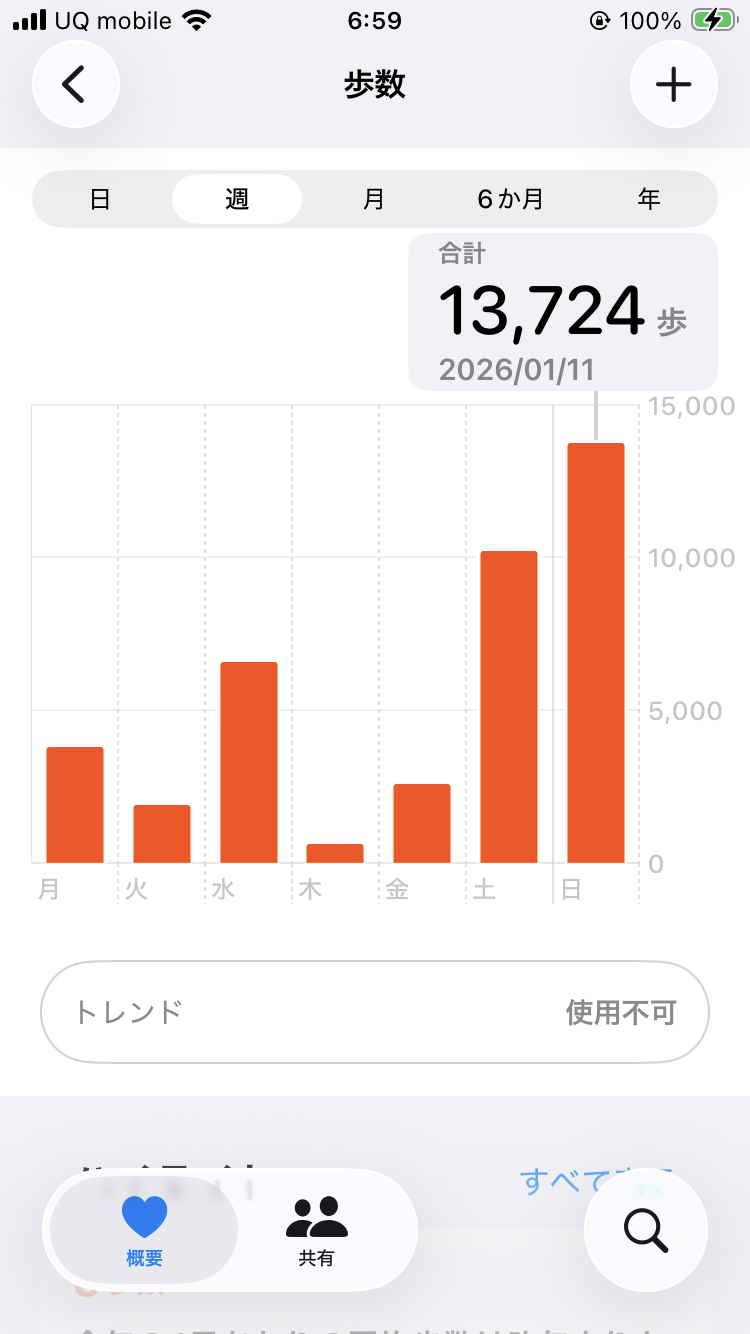Screen dimensions: 750x1334
Task: Switch to the 共有 tab
Action: pyautogui.click(x=316, y=1231)
